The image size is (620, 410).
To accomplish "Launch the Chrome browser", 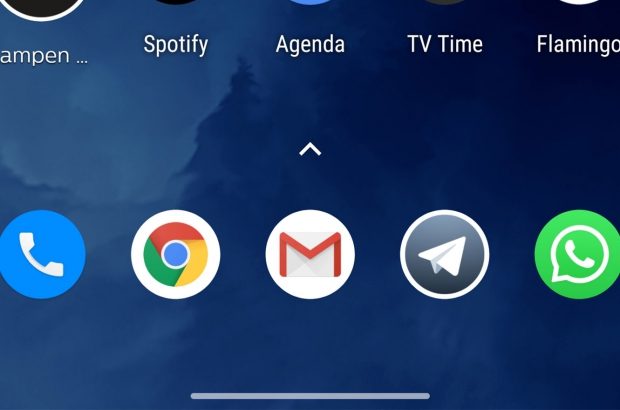I will (x=175, y=254).
